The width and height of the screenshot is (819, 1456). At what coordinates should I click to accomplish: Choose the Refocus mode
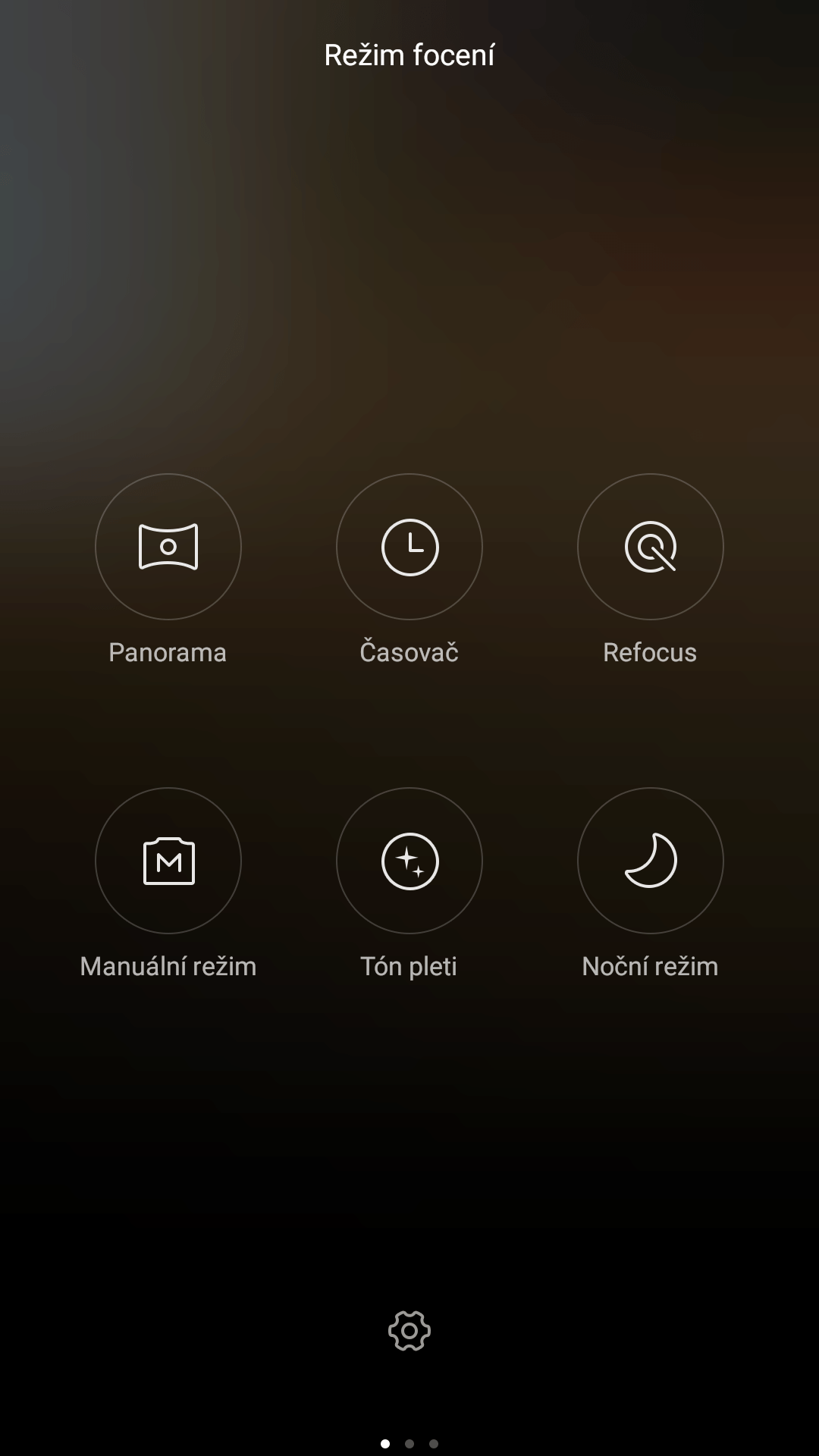click(x=651, y=547)
